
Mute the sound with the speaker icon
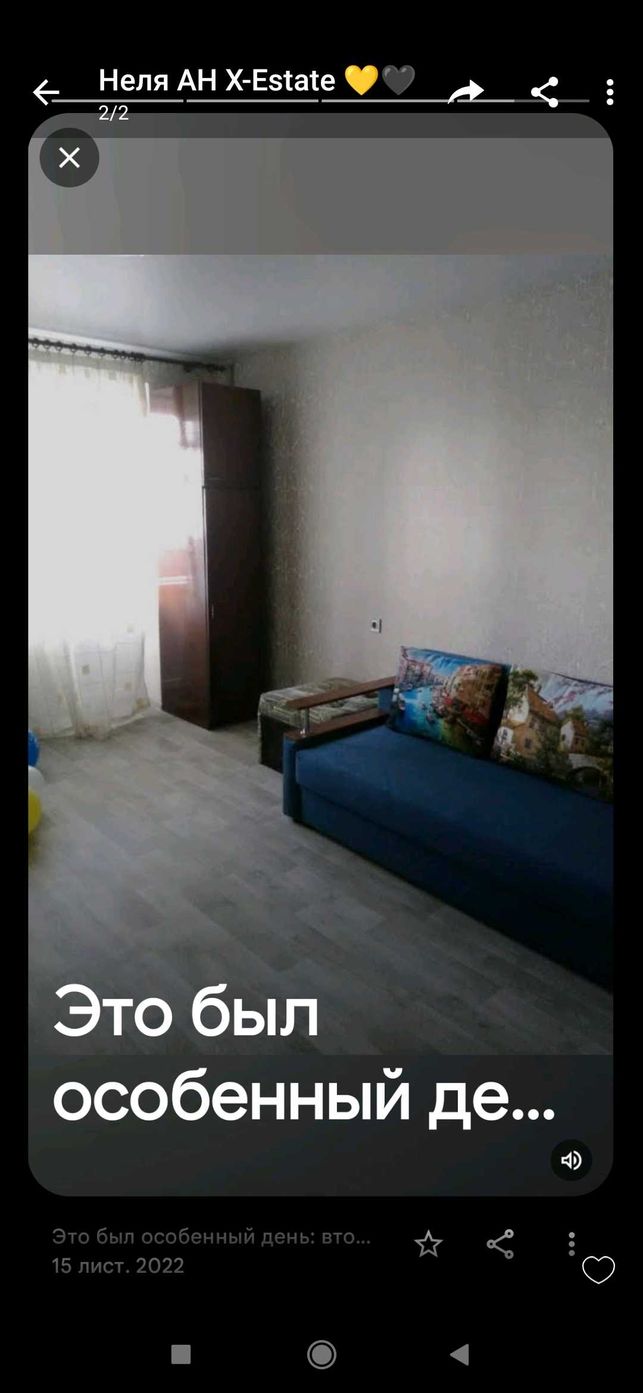coord(571,1160)
